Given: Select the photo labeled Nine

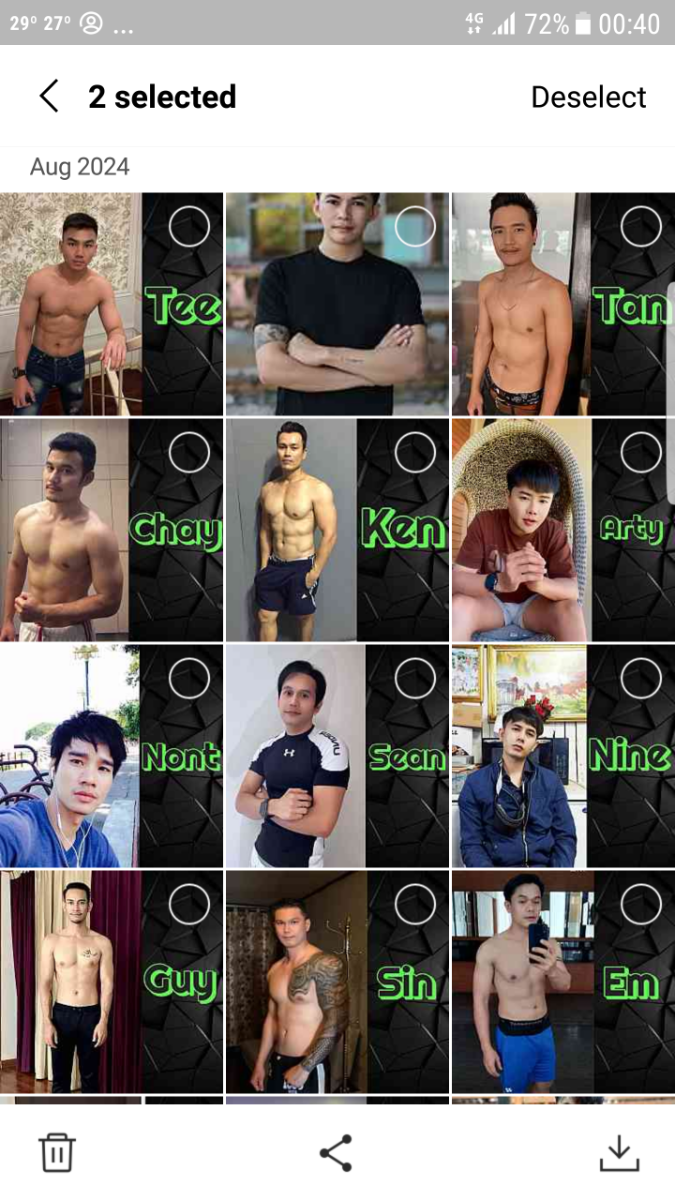Looking at the screenshot, I should 641,679.
